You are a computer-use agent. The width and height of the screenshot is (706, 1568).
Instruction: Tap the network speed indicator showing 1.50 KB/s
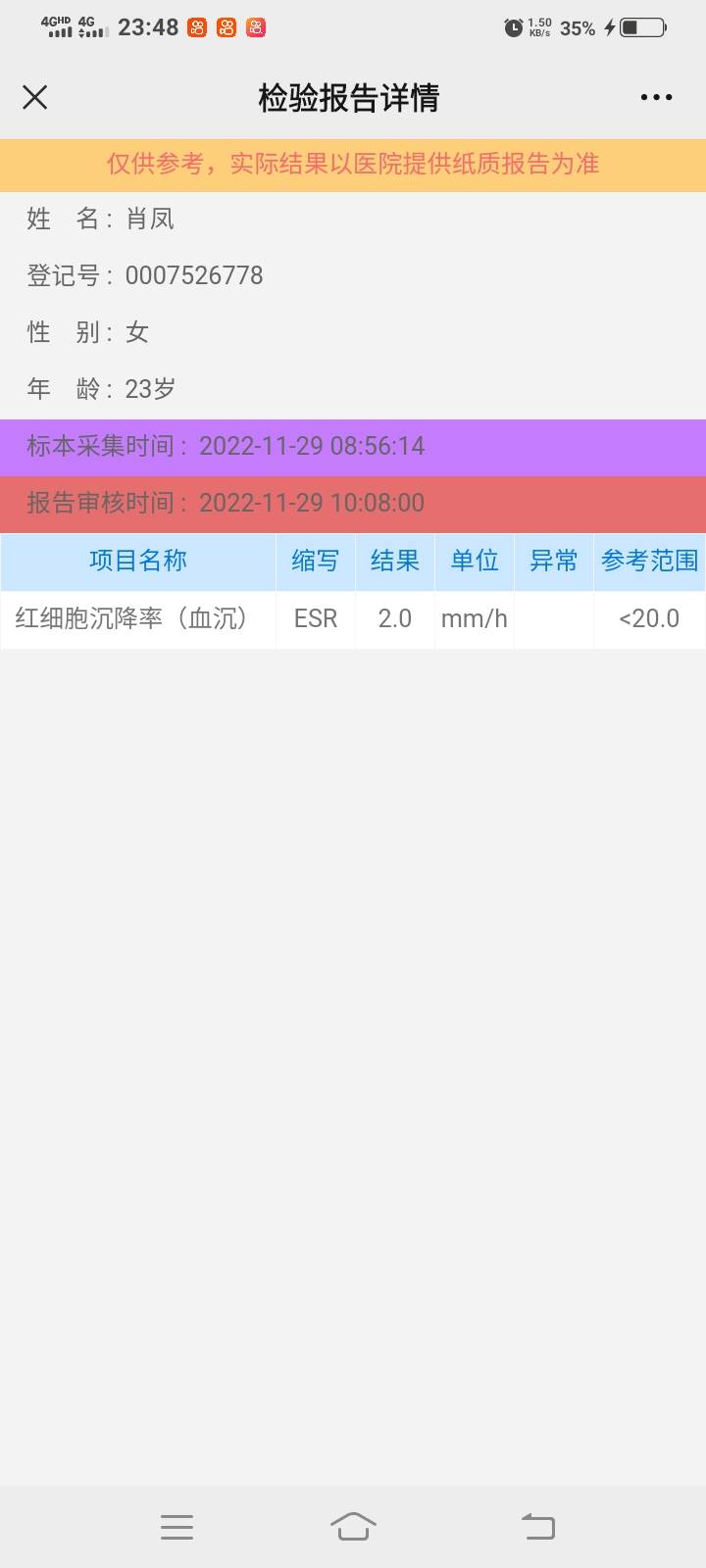click(542, 27)
